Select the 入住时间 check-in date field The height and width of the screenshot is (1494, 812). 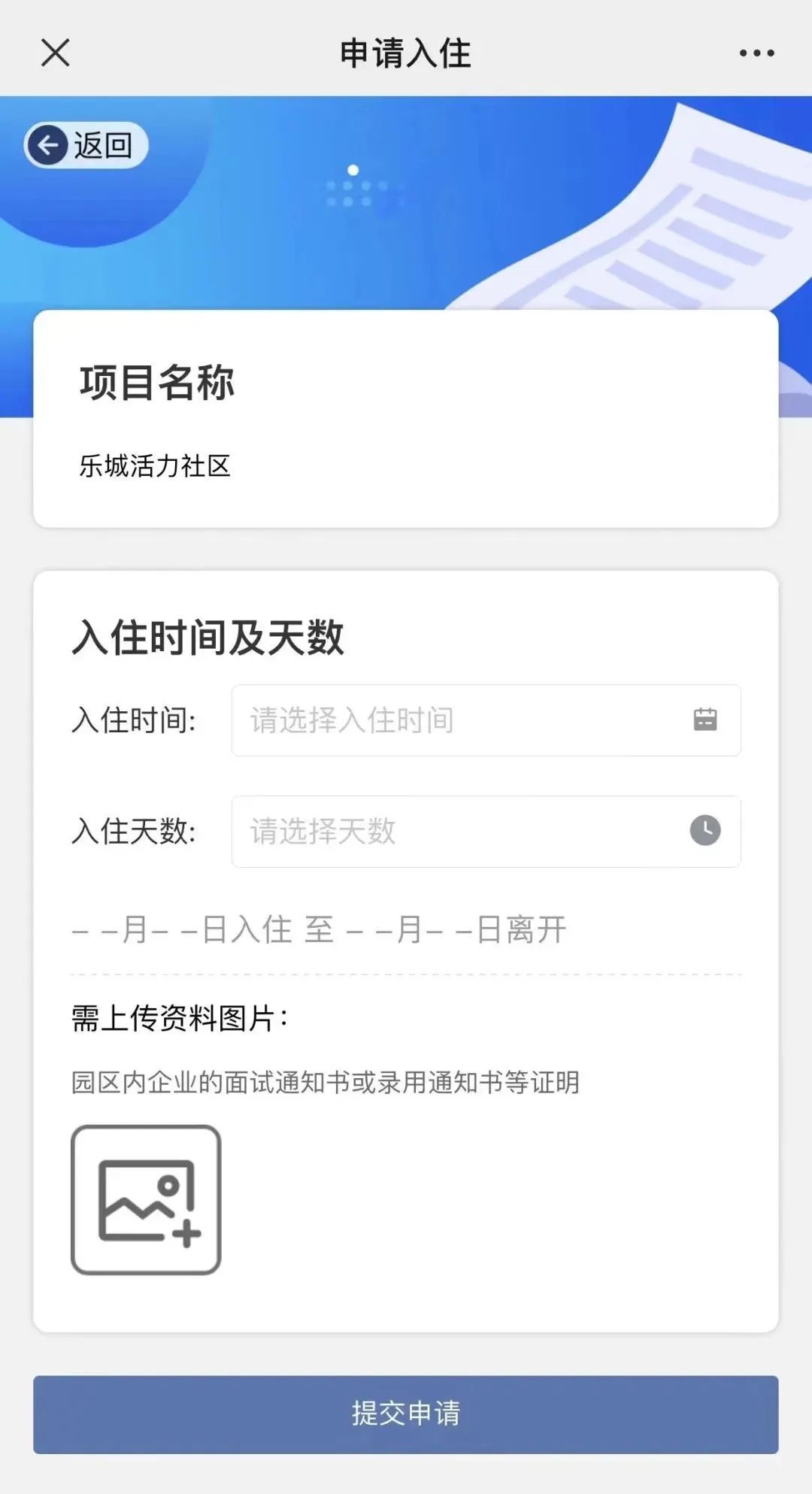[x=486, y=720]
